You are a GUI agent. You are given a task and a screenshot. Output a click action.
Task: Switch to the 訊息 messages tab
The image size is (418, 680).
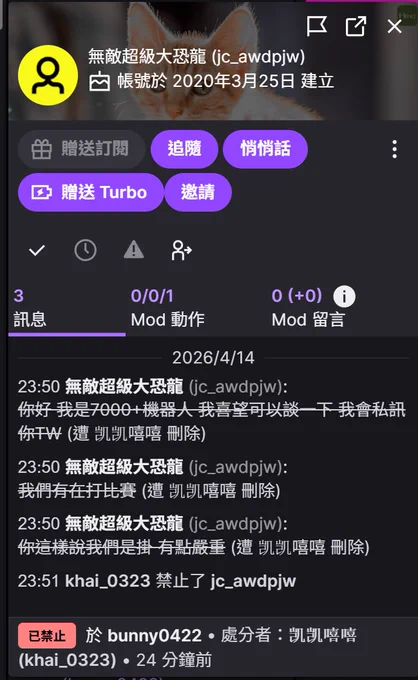click(67, 308)
